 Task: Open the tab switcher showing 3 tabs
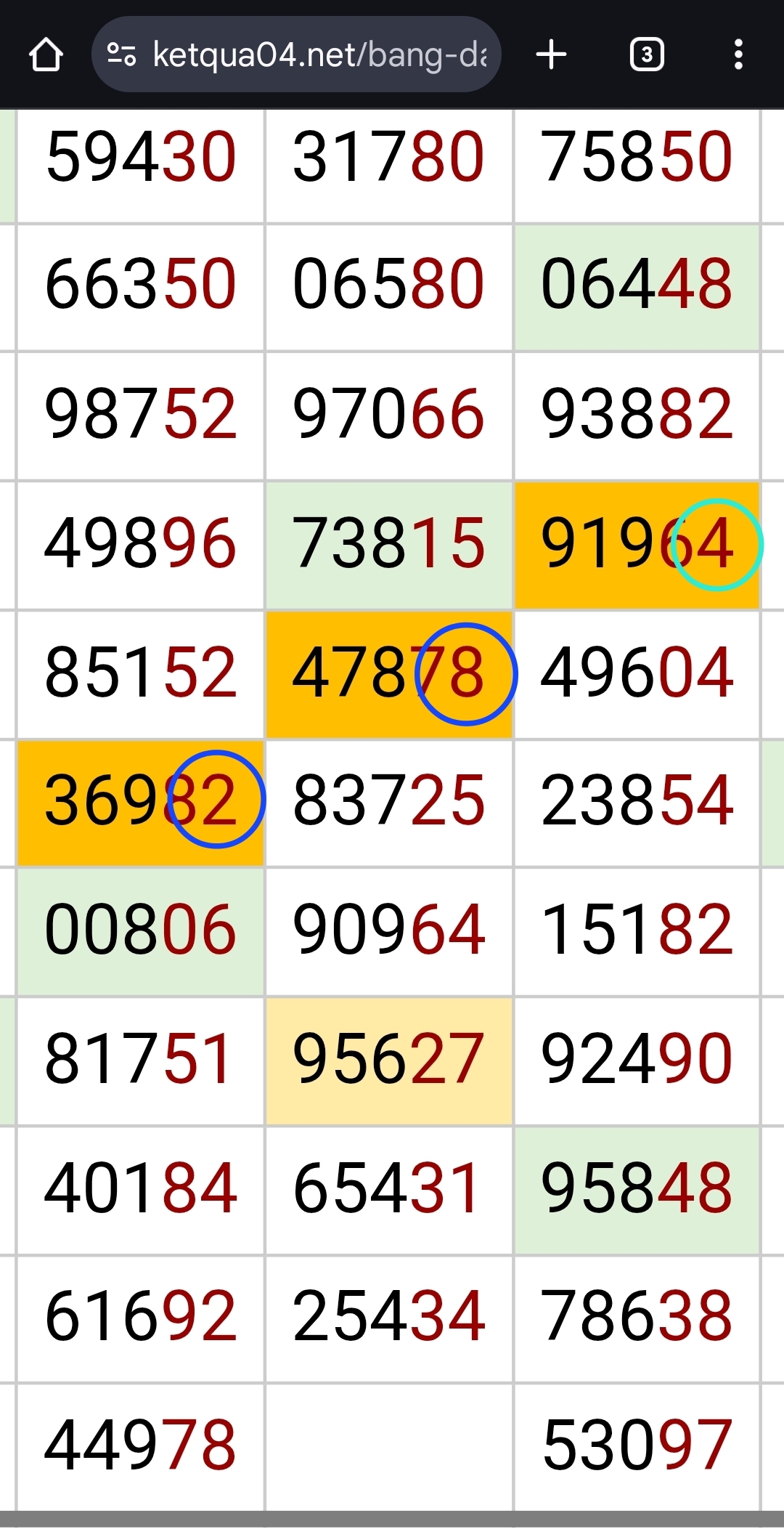tap(647, 54)
